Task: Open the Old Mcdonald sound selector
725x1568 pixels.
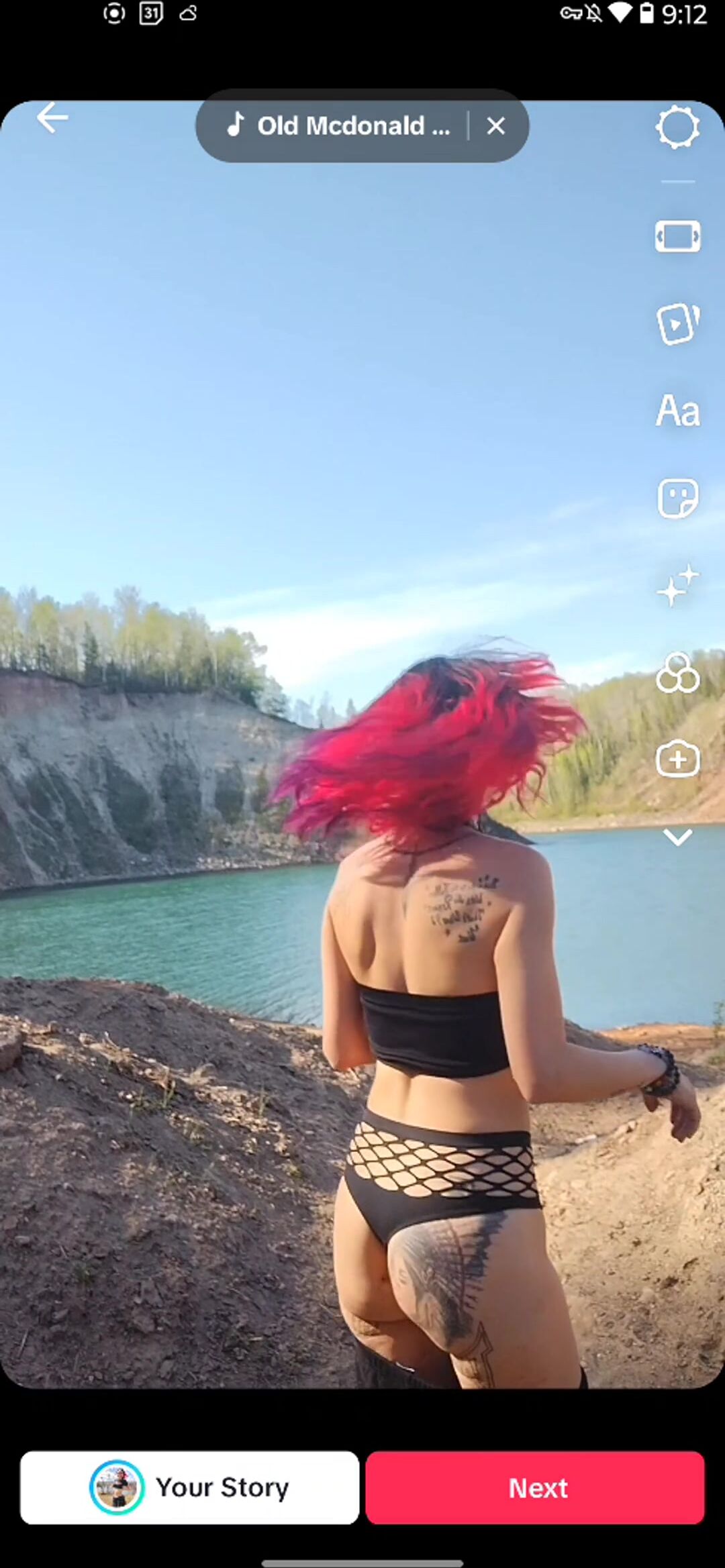Action: (x=339, y=125)
